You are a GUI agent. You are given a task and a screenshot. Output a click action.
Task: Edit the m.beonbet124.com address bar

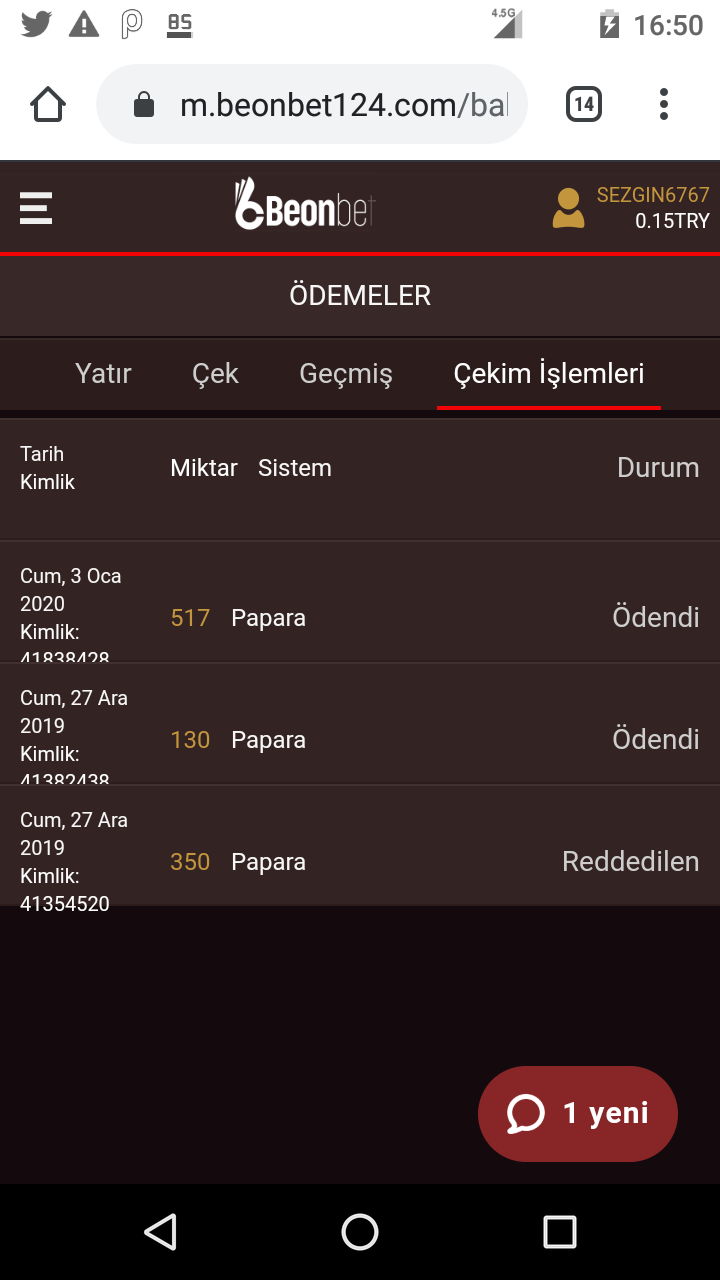pyautogui.click(x=312, y=104)
